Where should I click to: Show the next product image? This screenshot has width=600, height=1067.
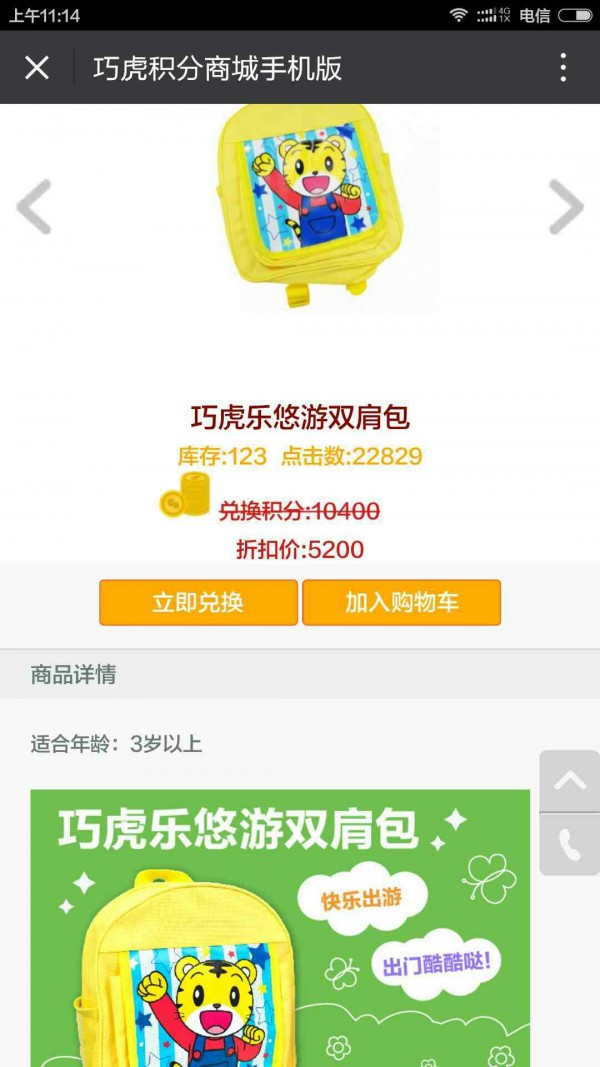tap(566, 207)
